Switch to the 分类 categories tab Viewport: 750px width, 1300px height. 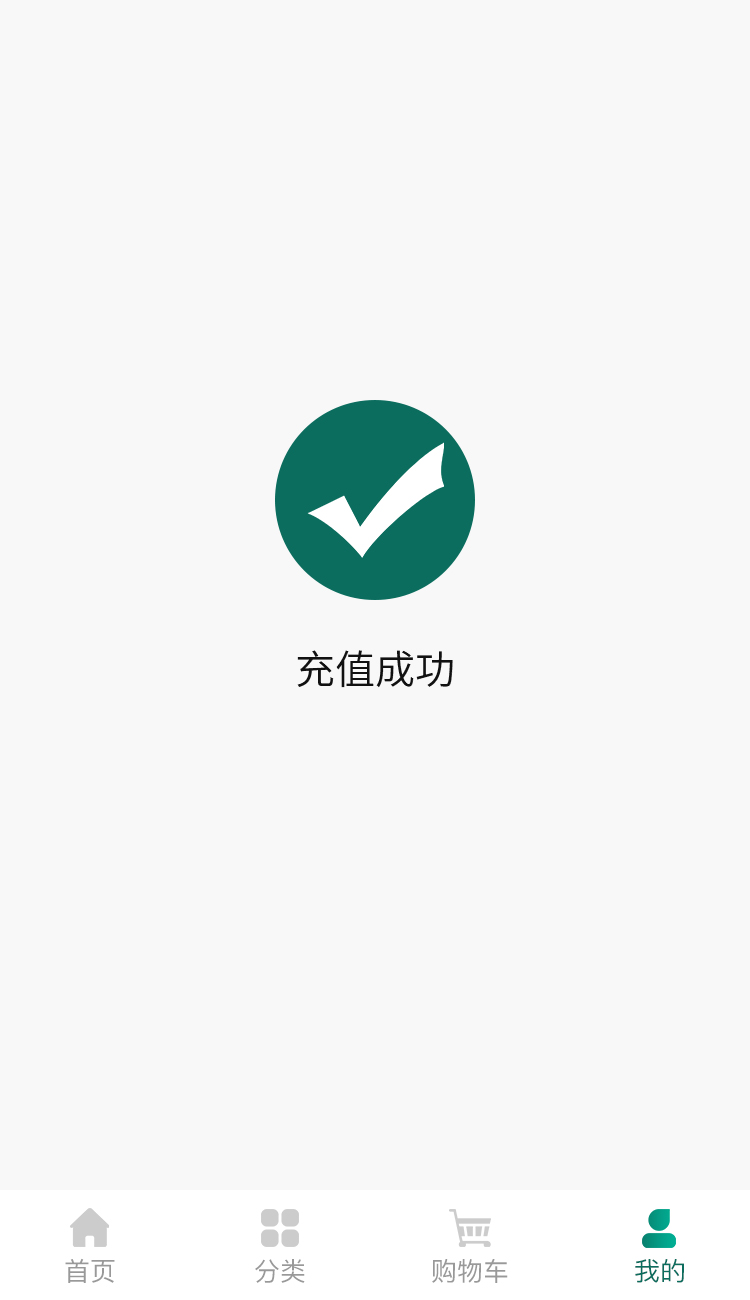coord(280,1244)
